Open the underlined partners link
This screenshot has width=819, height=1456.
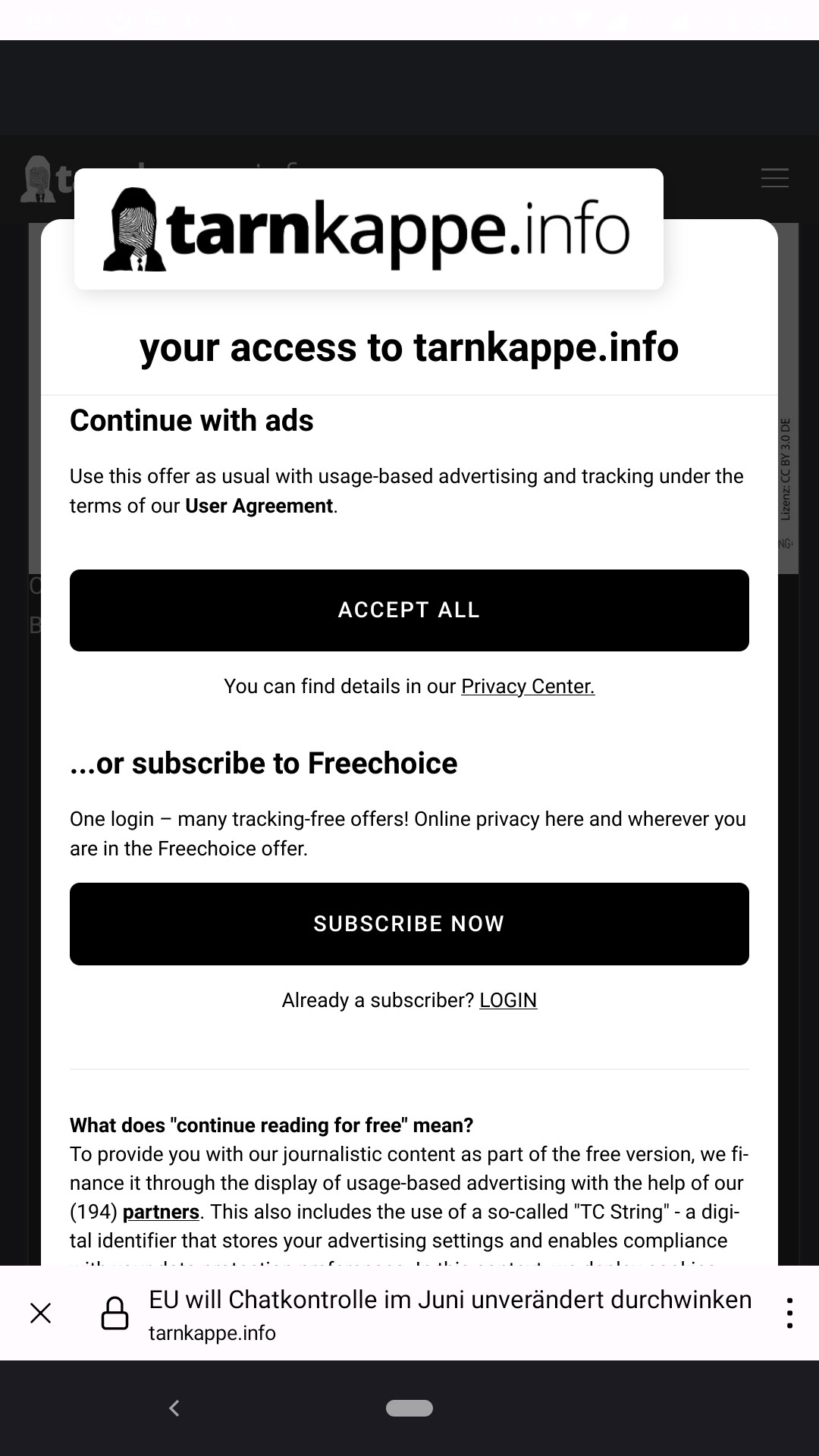click(x=161, y=1212)
